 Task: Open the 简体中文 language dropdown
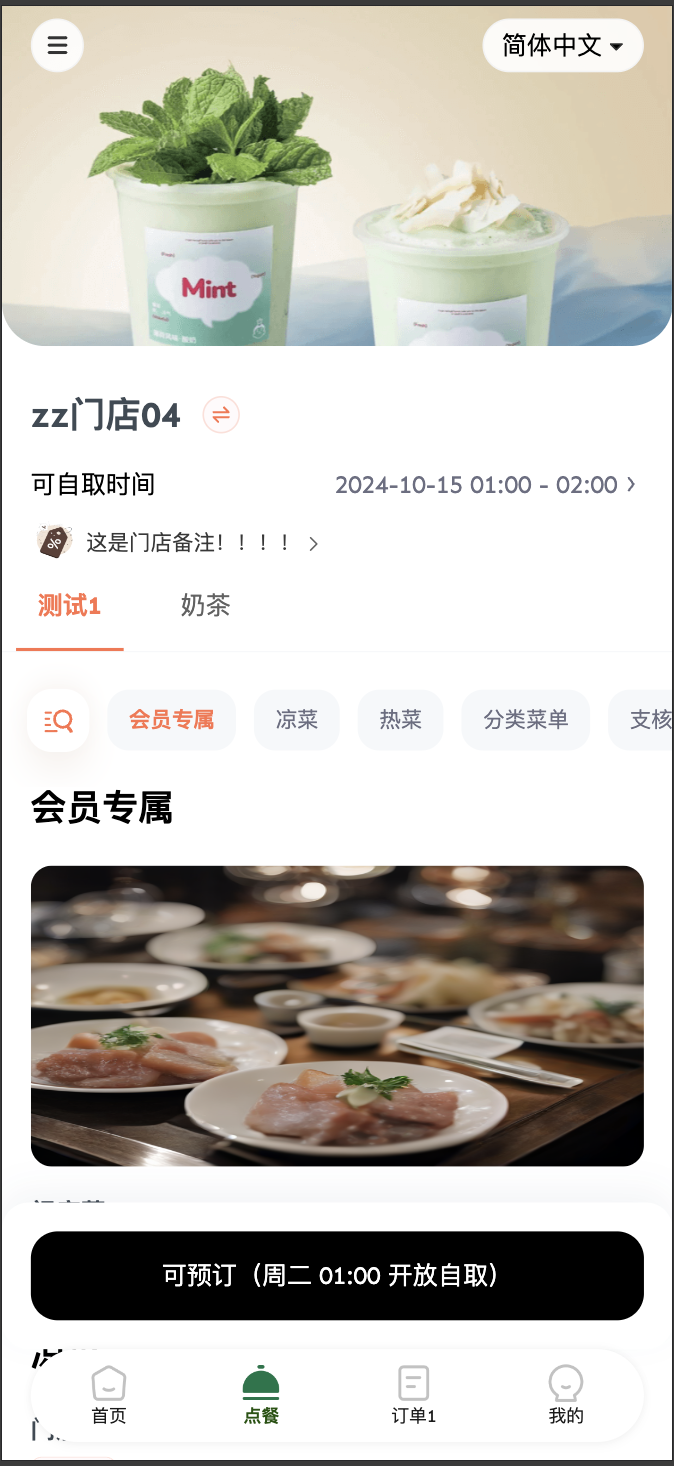(562, 46)
